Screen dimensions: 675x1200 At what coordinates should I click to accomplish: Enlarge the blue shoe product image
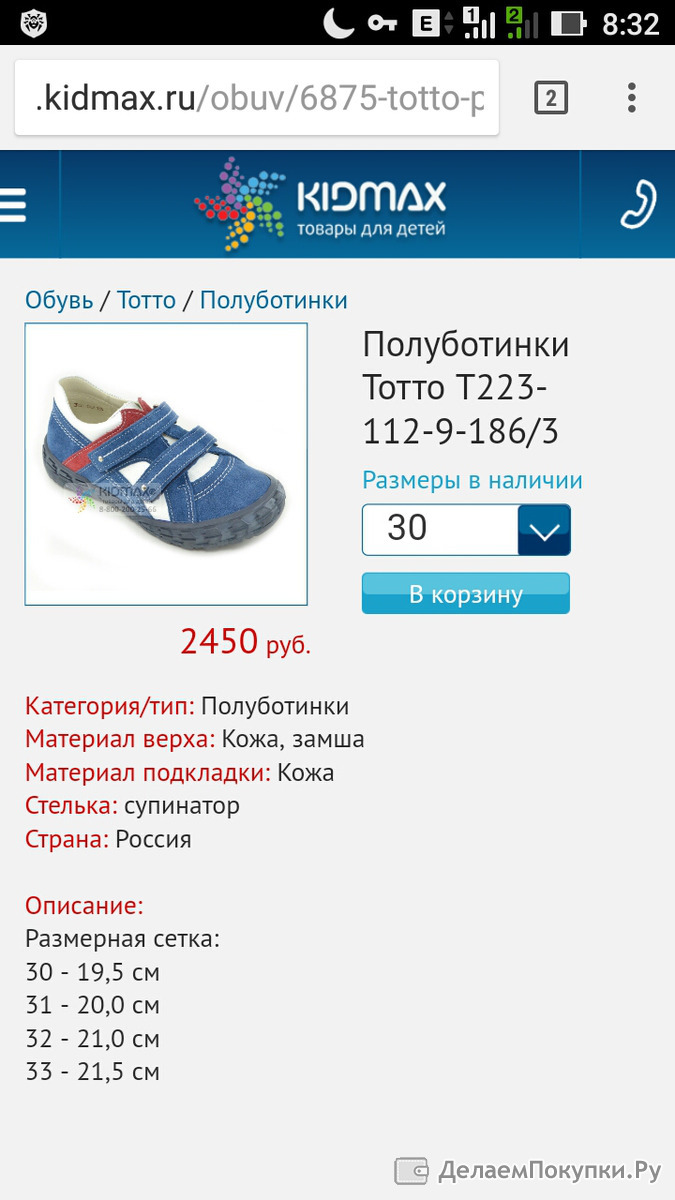click(166, 464)
